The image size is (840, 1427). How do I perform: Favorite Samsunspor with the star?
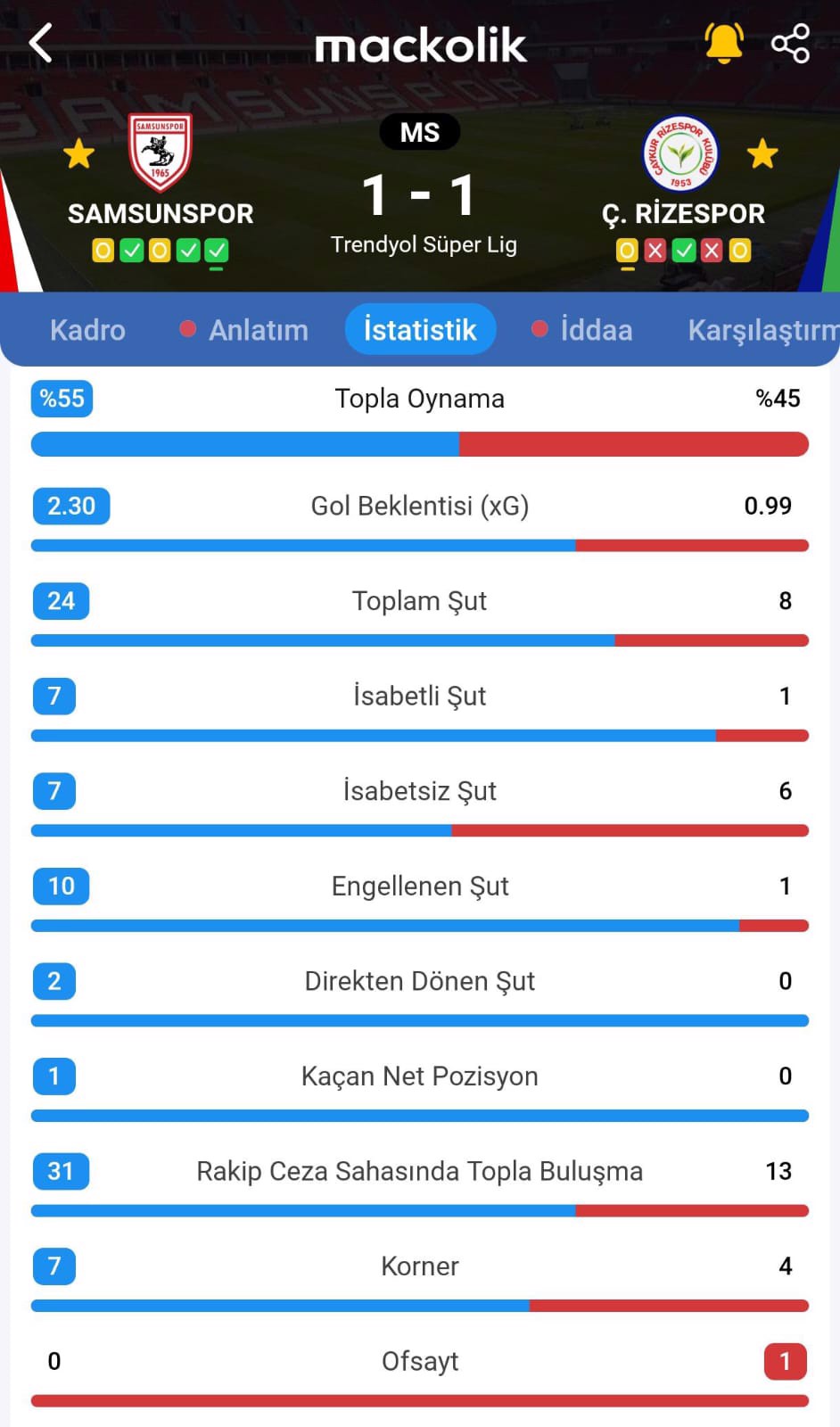pos(79,154)
